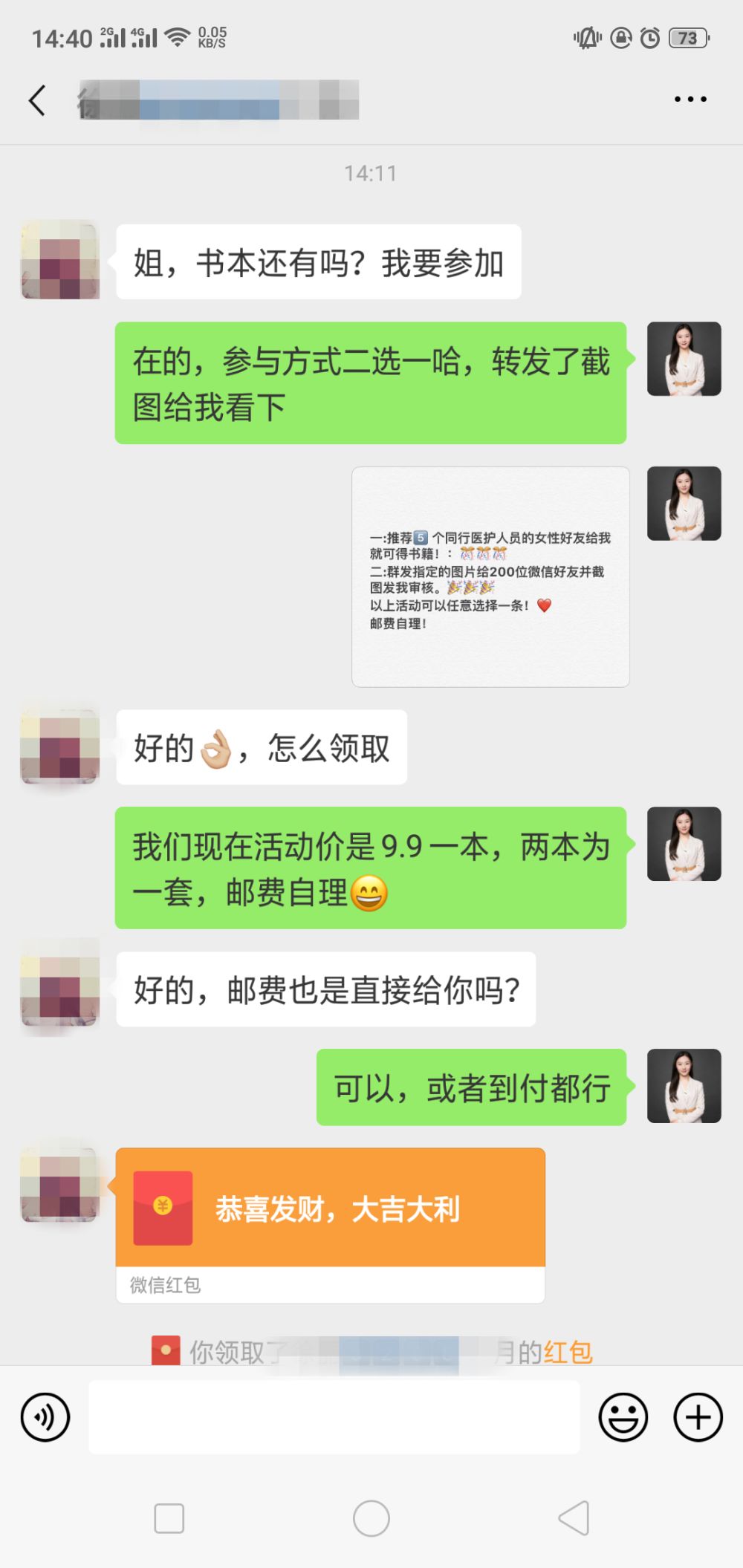Open the three-dot chat menu
The height and width of the screenshot is (1568, 743).
[690, 99]
